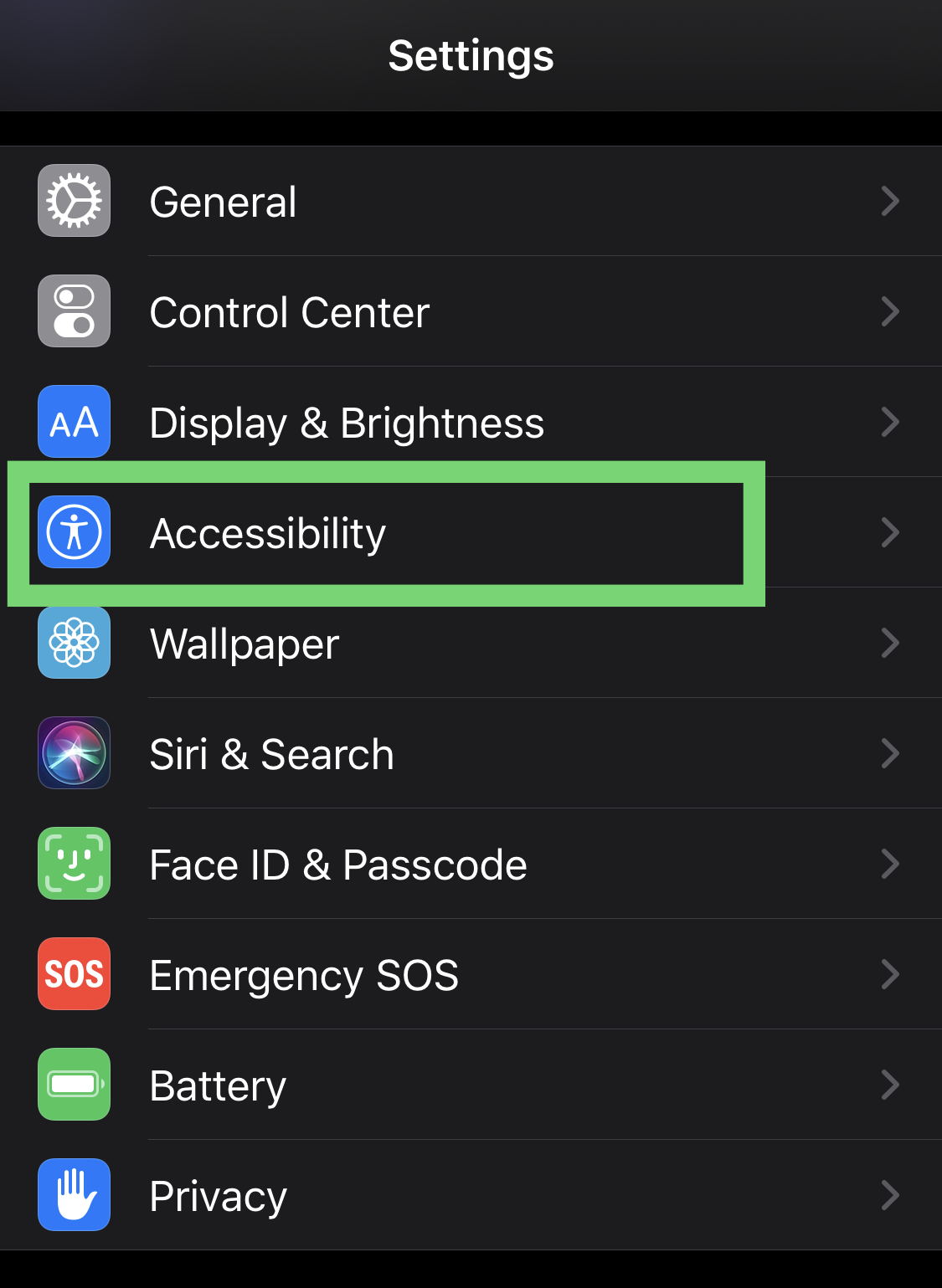Open Privacy settings

click(469, 1196)
